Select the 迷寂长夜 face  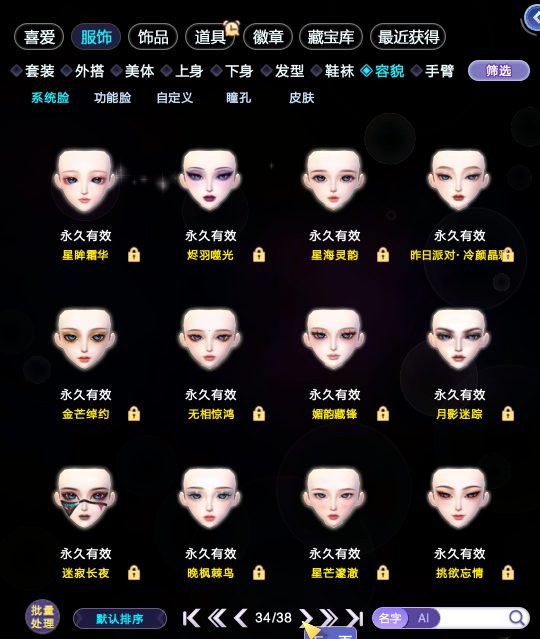(x=85, y=499)
